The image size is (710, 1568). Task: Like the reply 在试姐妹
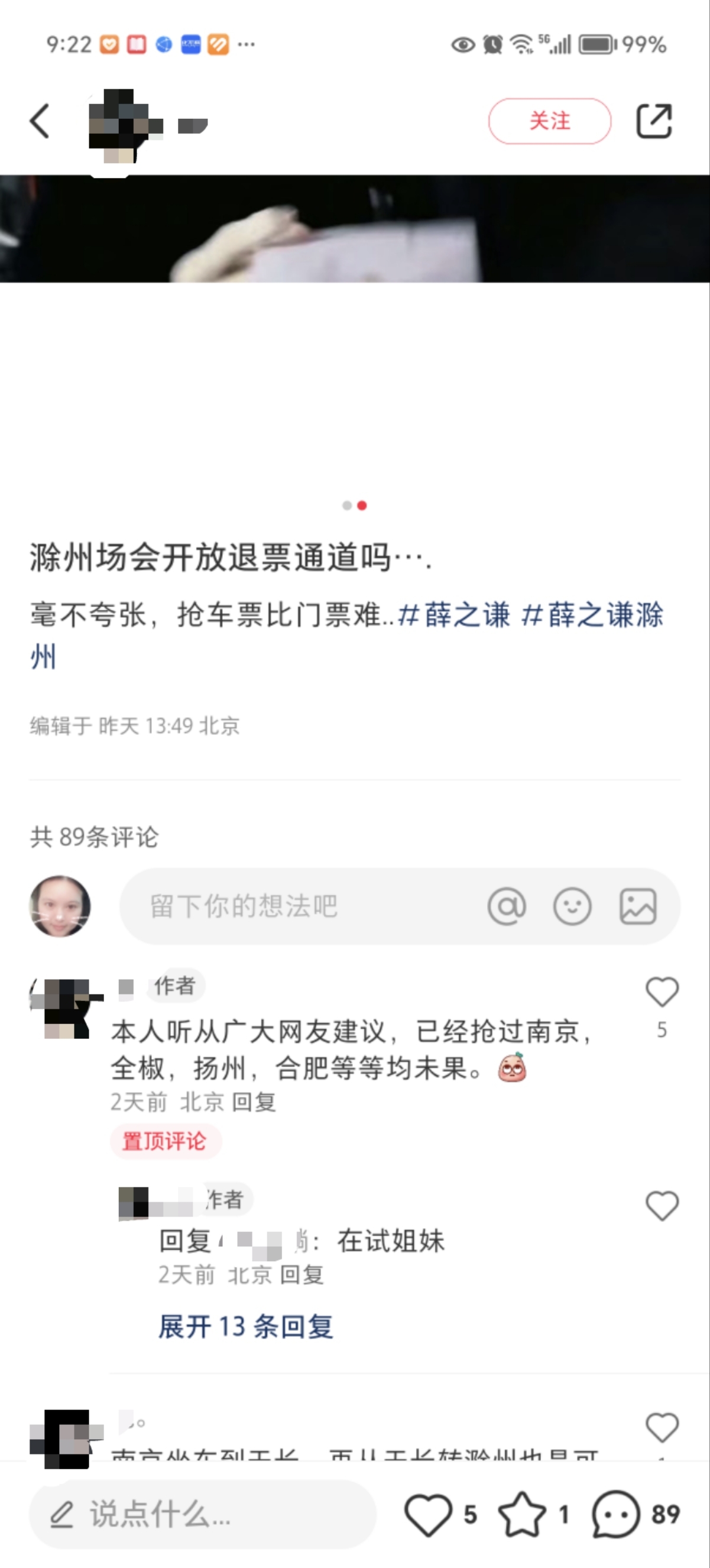[662, 1206]
